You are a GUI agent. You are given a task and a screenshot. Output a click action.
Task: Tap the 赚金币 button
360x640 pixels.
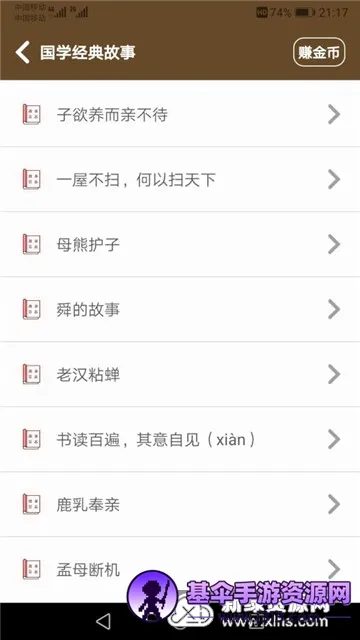pyautogui.click(x=319, y=52)
